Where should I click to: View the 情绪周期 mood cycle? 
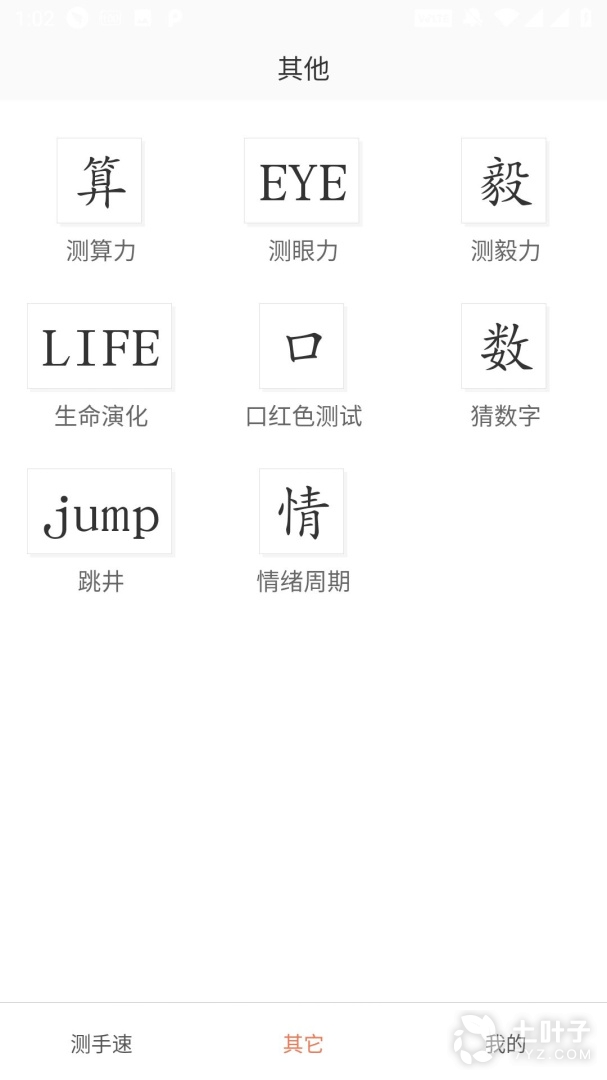(302, 511)
